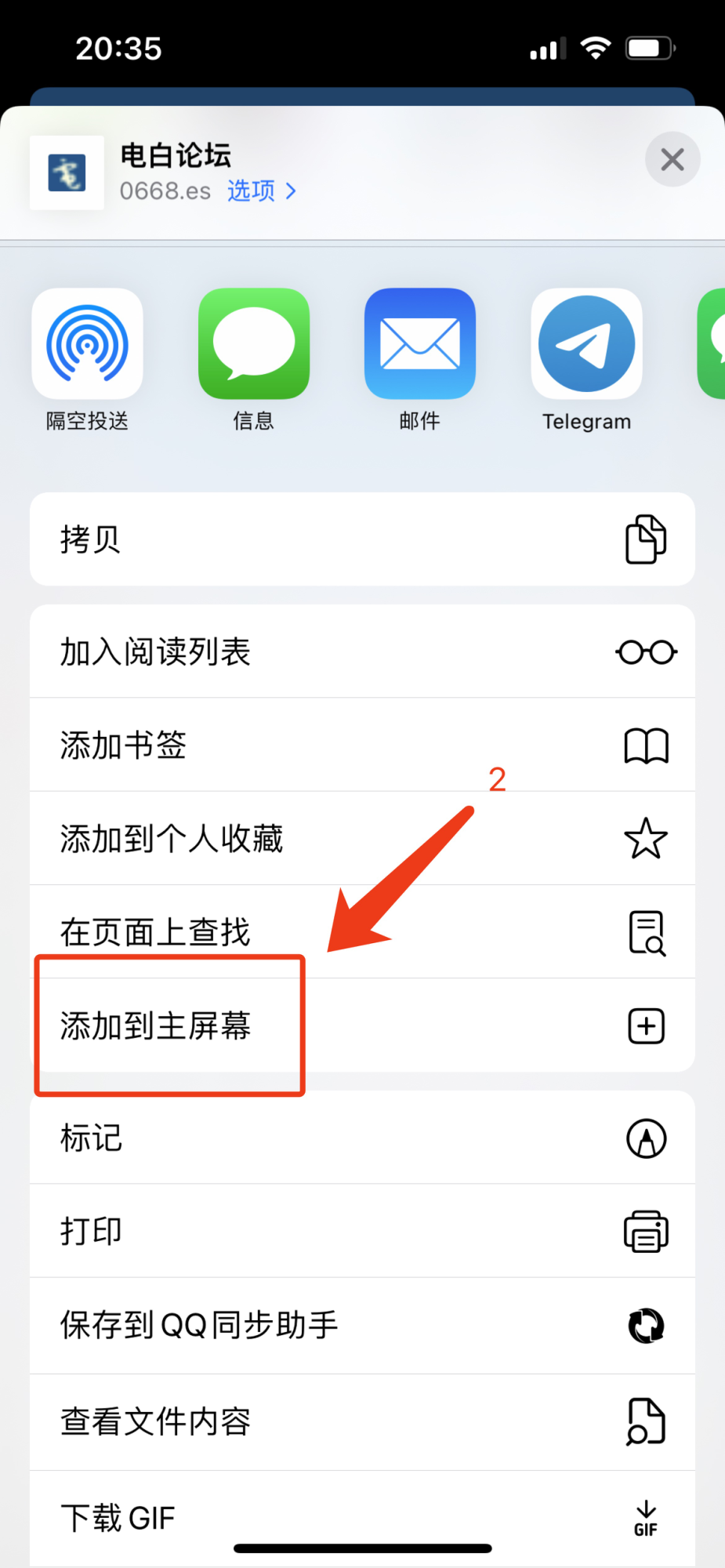Share via 邮件 app
725x1568 pixels.
[419, 345]
